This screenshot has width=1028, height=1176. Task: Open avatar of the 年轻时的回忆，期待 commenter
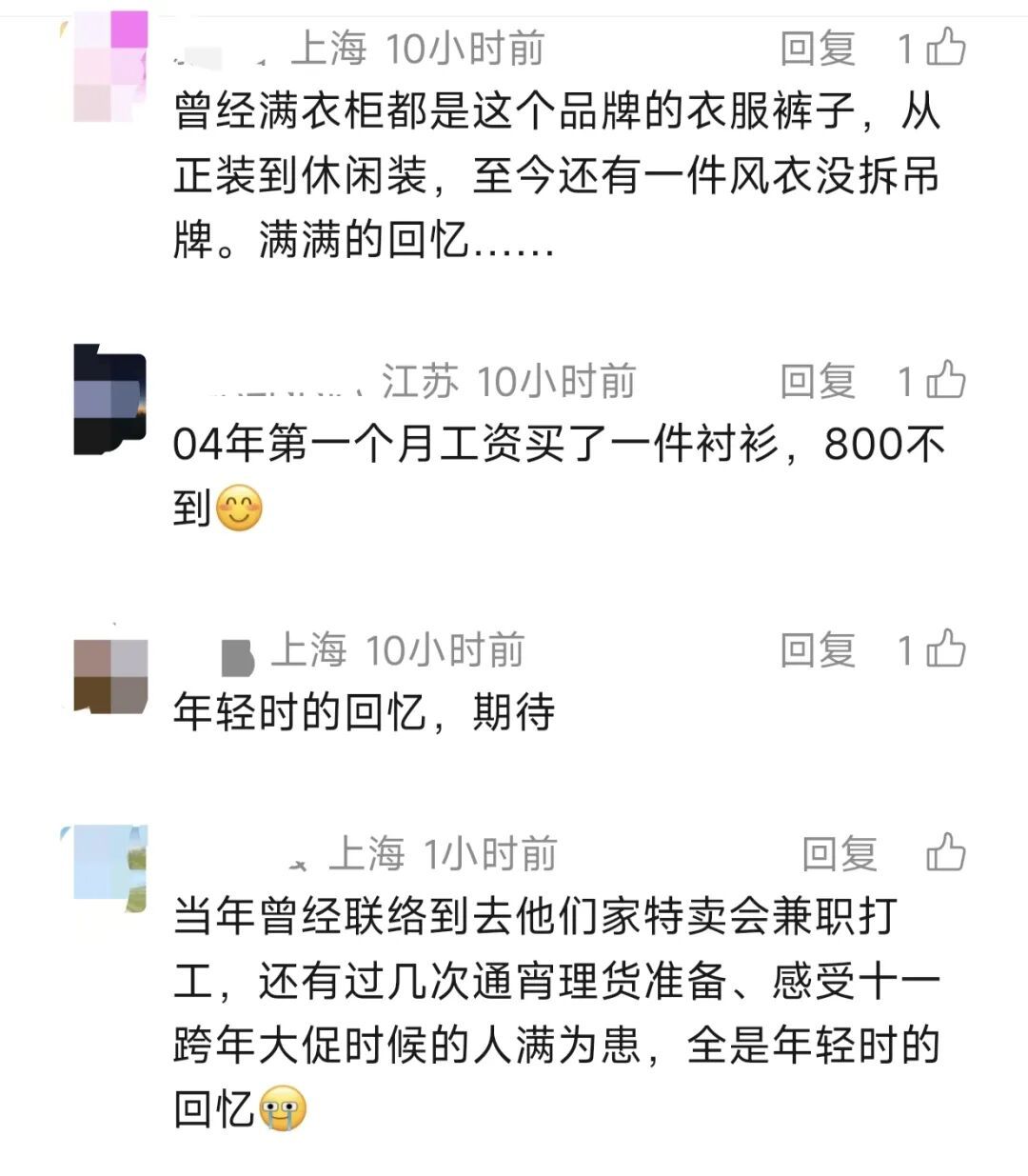(x=110, y=676)
